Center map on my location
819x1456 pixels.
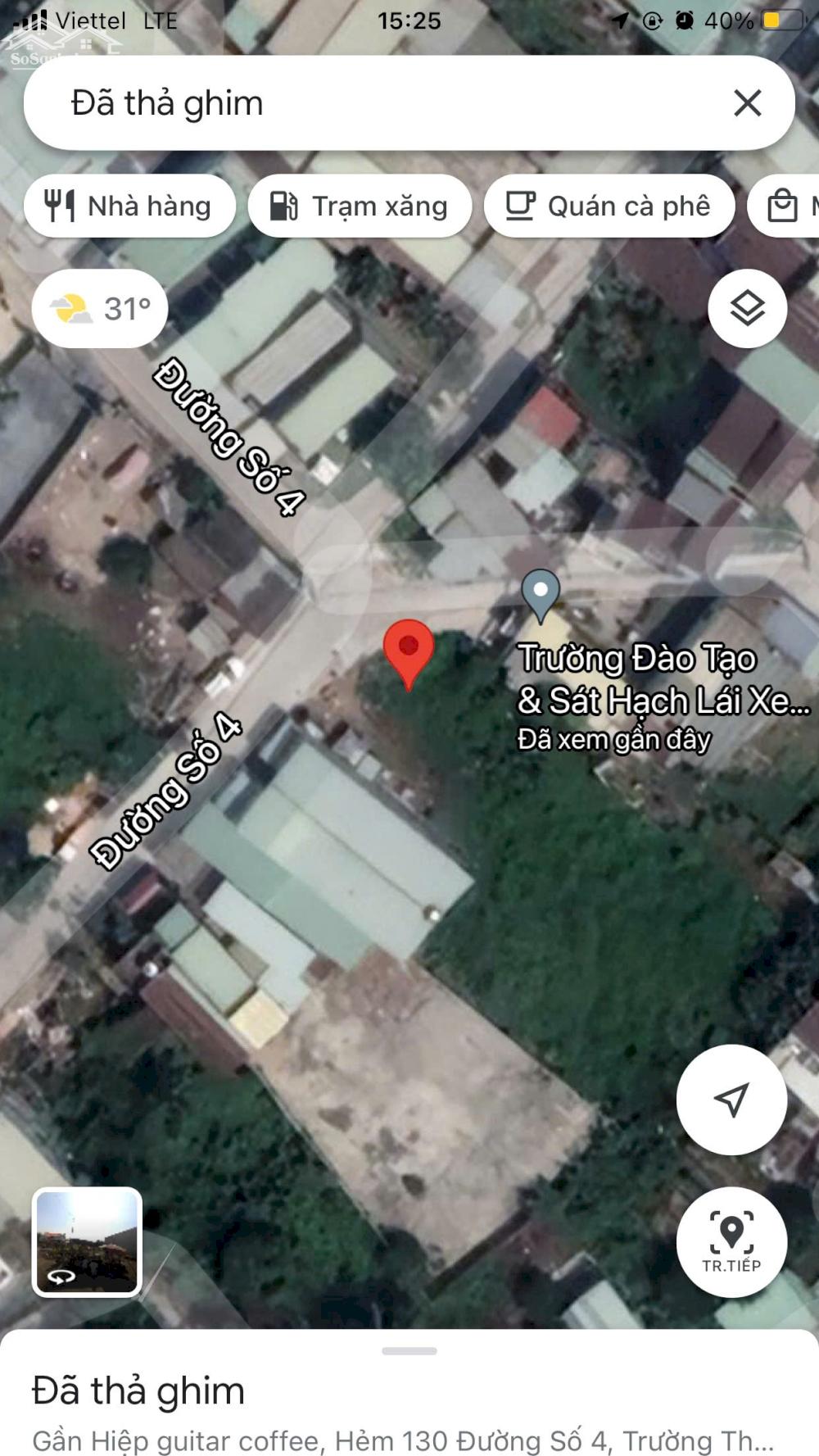pyautogui.click(x=731, y=1099)
